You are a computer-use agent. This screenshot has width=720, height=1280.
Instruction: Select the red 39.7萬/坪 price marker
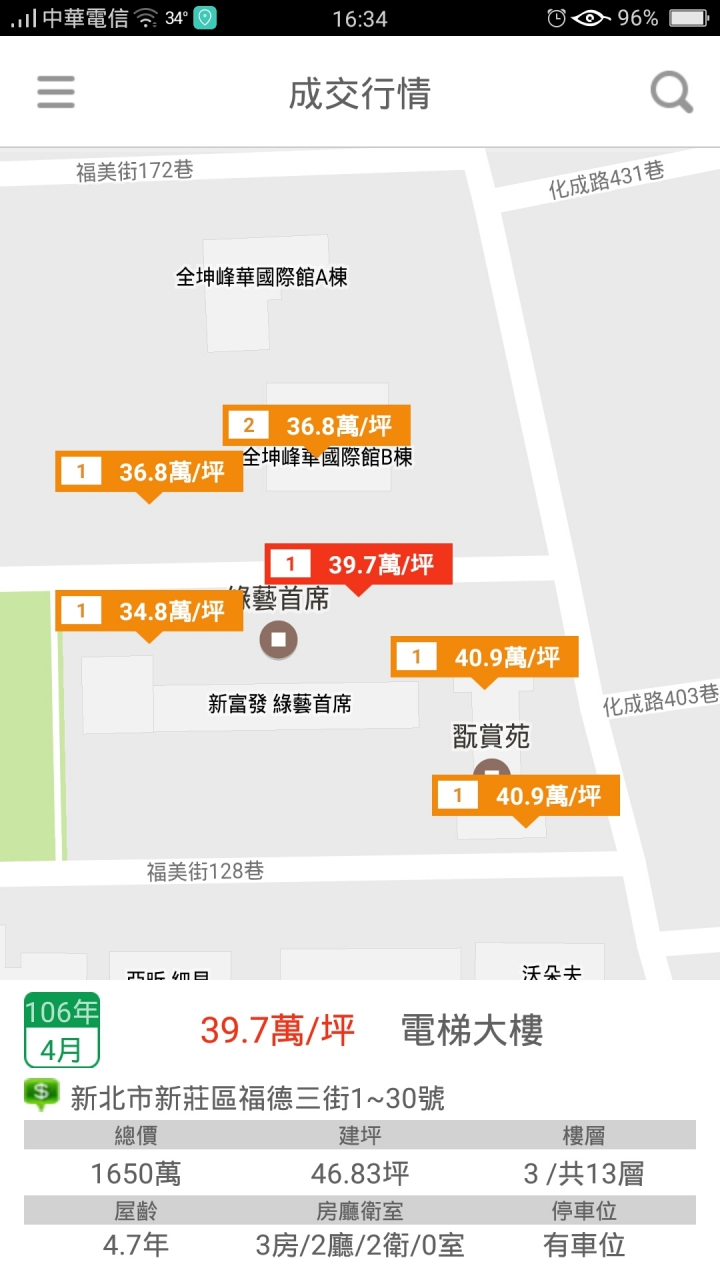click(358, 566)
